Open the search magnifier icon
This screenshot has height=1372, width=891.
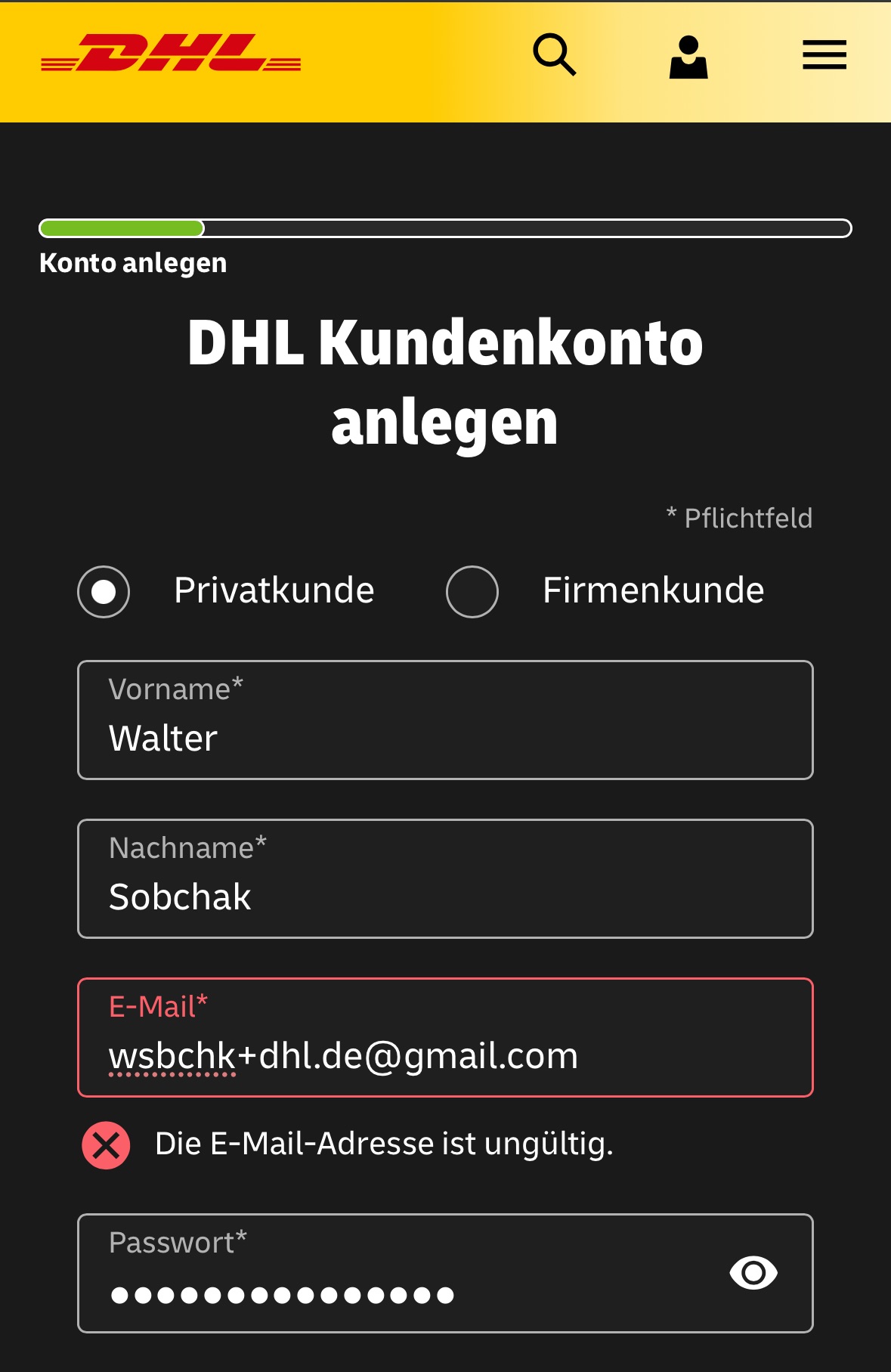pyautogui.click(x=555, y=55)
